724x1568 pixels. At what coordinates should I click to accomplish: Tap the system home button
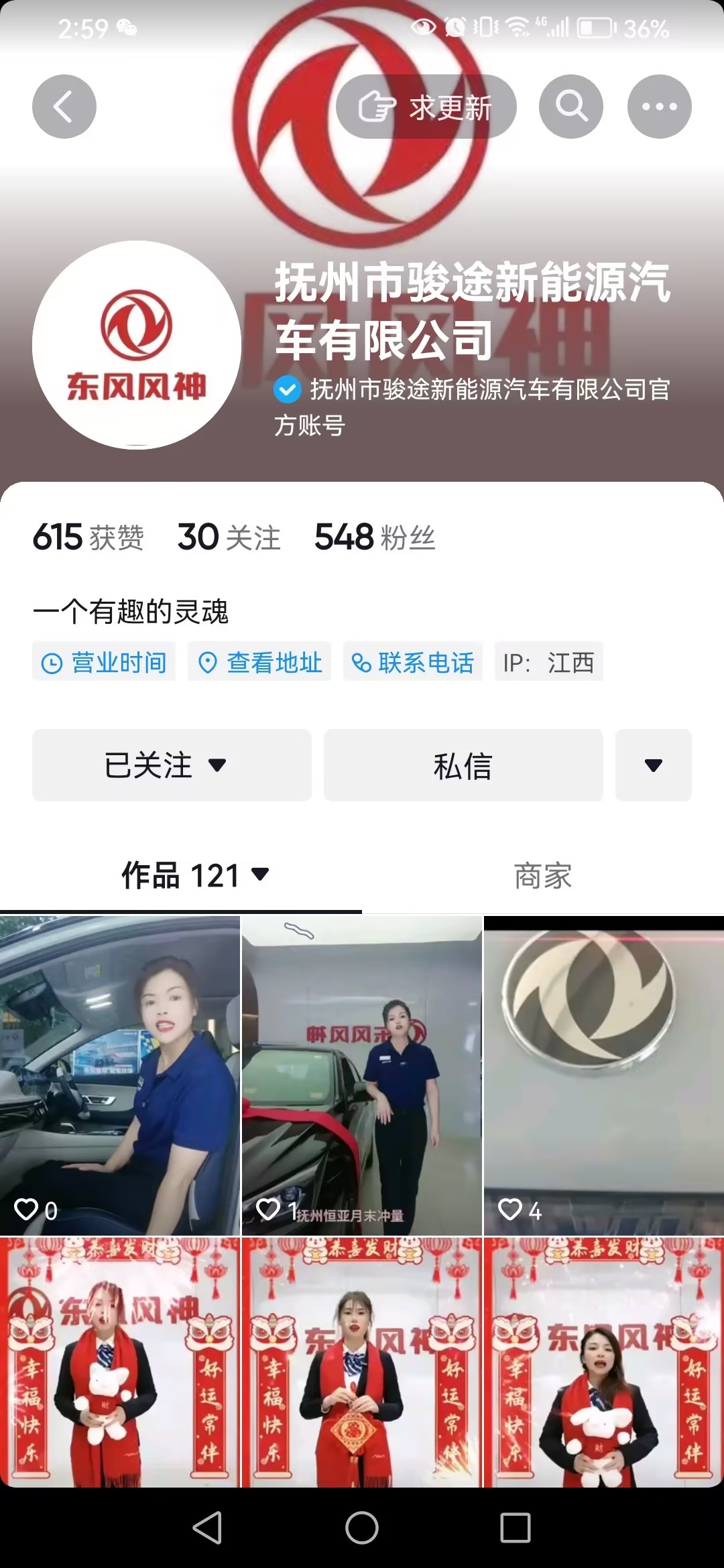[x=362, y=1528]
